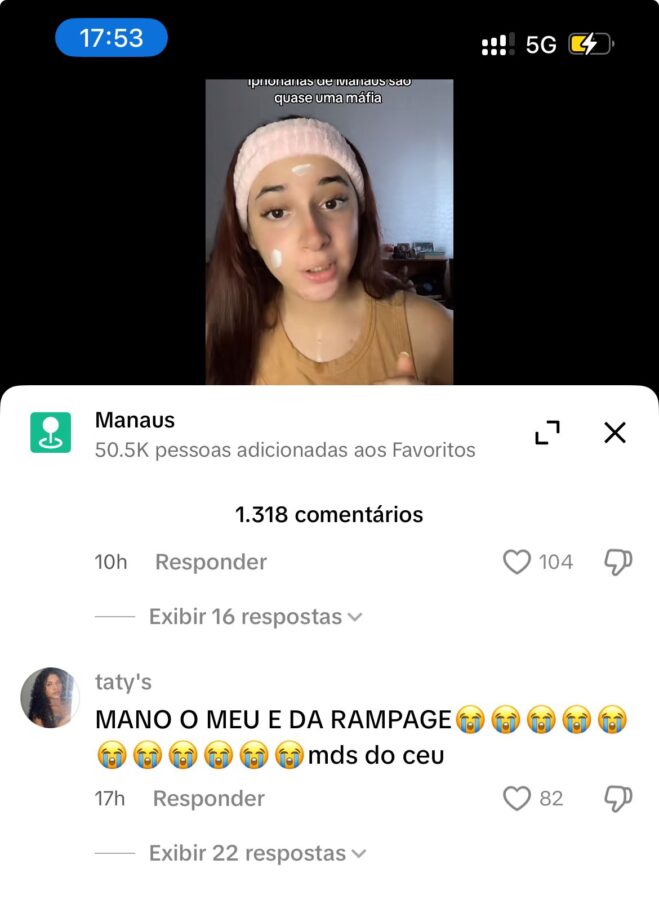Image resolution: width=659 pixels, height=900 pixels.
Task: Open the Manaus location page
Action: [x=134, y=420]
